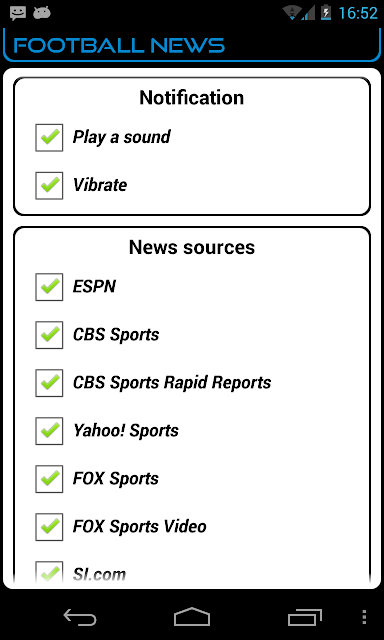Disable the Vibrate notification option
Image resolution: width=384 pixels, height=640 pixels.
click(49, 186)
